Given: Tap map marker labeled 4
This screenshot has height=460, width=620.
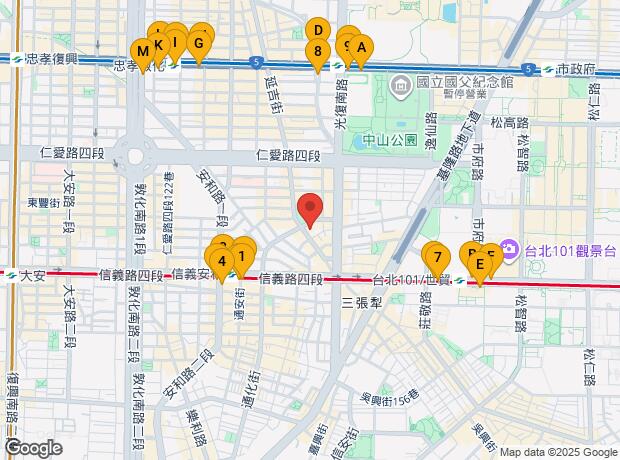Looking at the screenshot, I should (219, 260).
